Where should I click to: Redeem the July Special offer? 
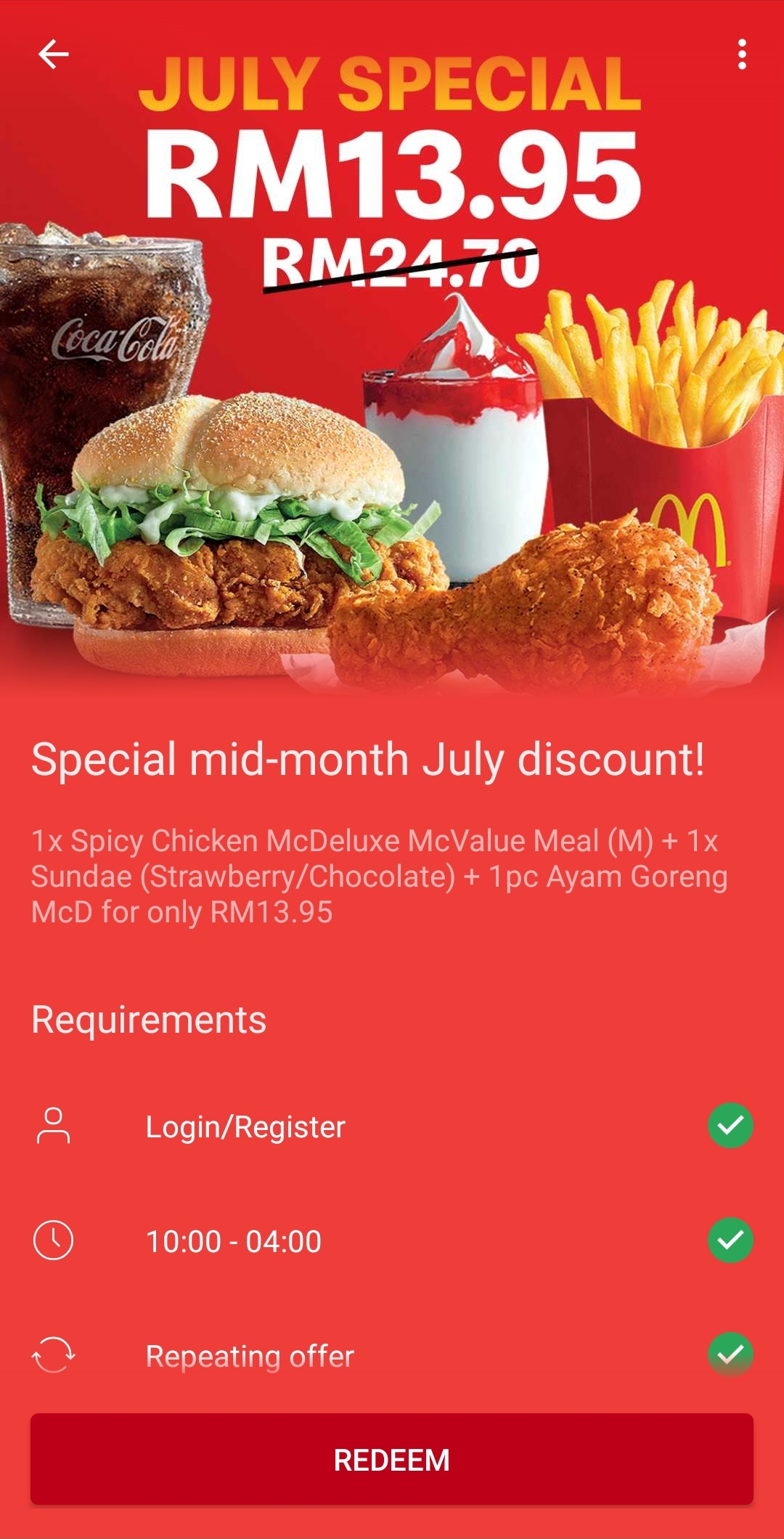point(392,1459)
